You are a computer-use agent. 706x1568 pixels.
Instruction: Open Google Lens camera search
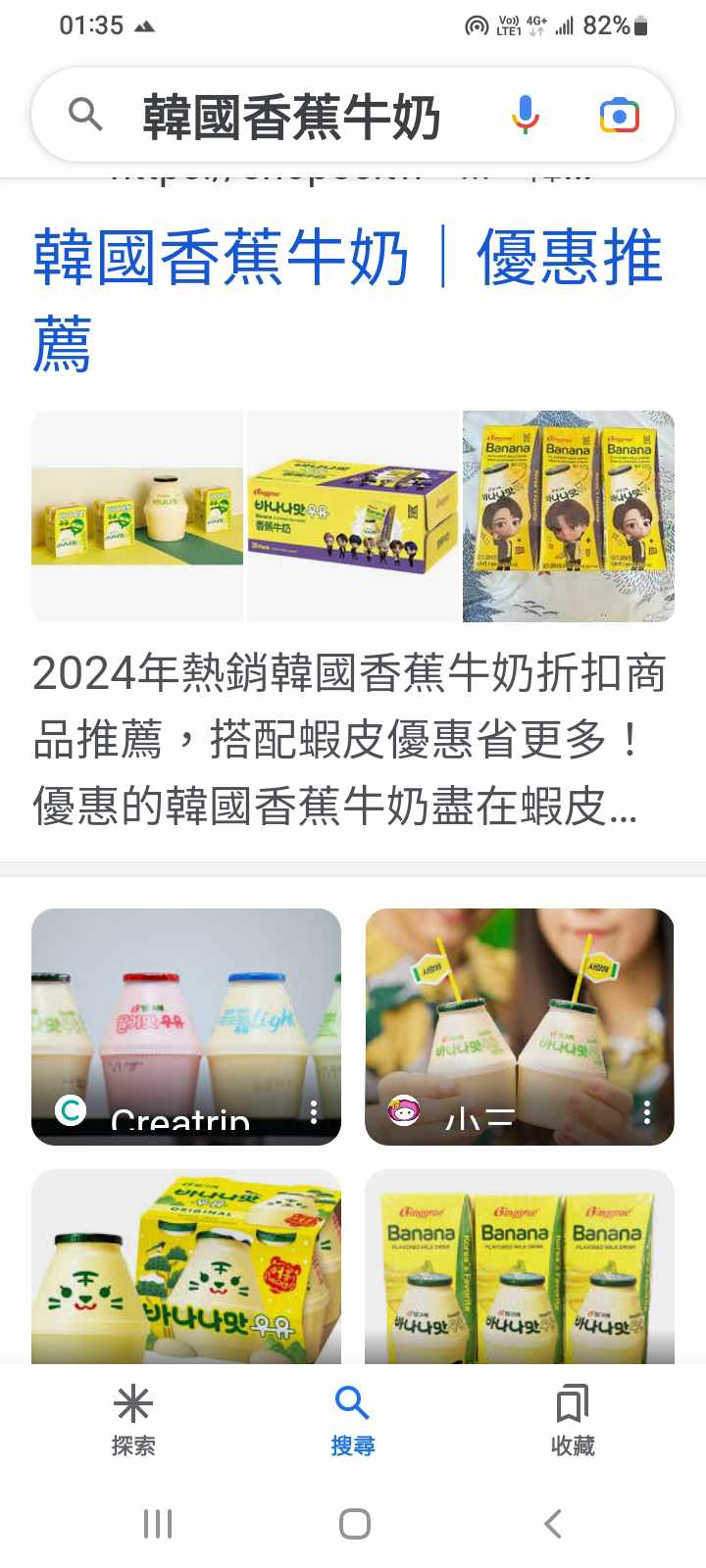619,116
